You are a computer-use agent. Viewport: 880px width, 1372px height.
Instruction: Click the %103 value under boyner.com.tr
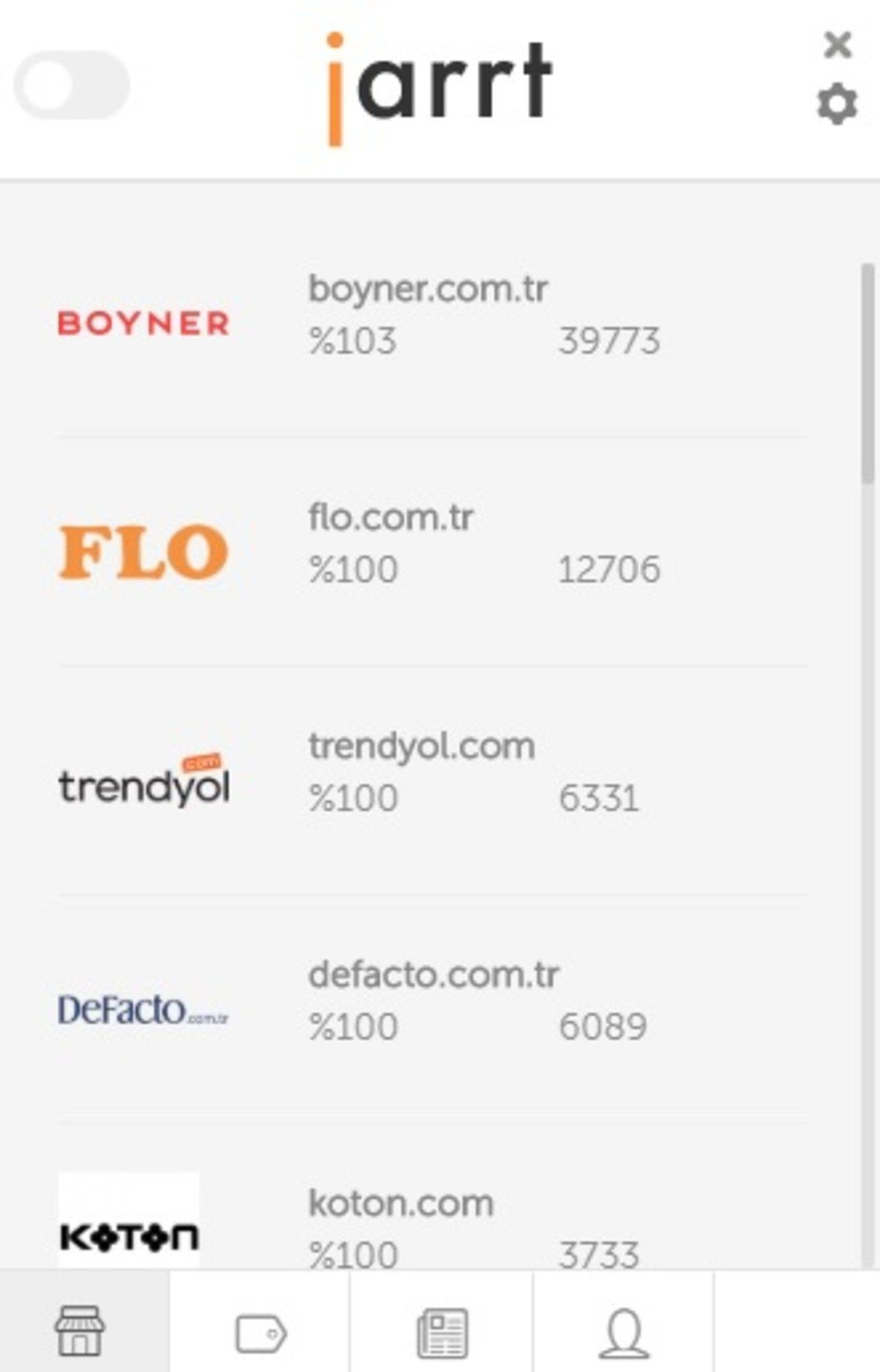pyautogui.click(x=352, y=340)
